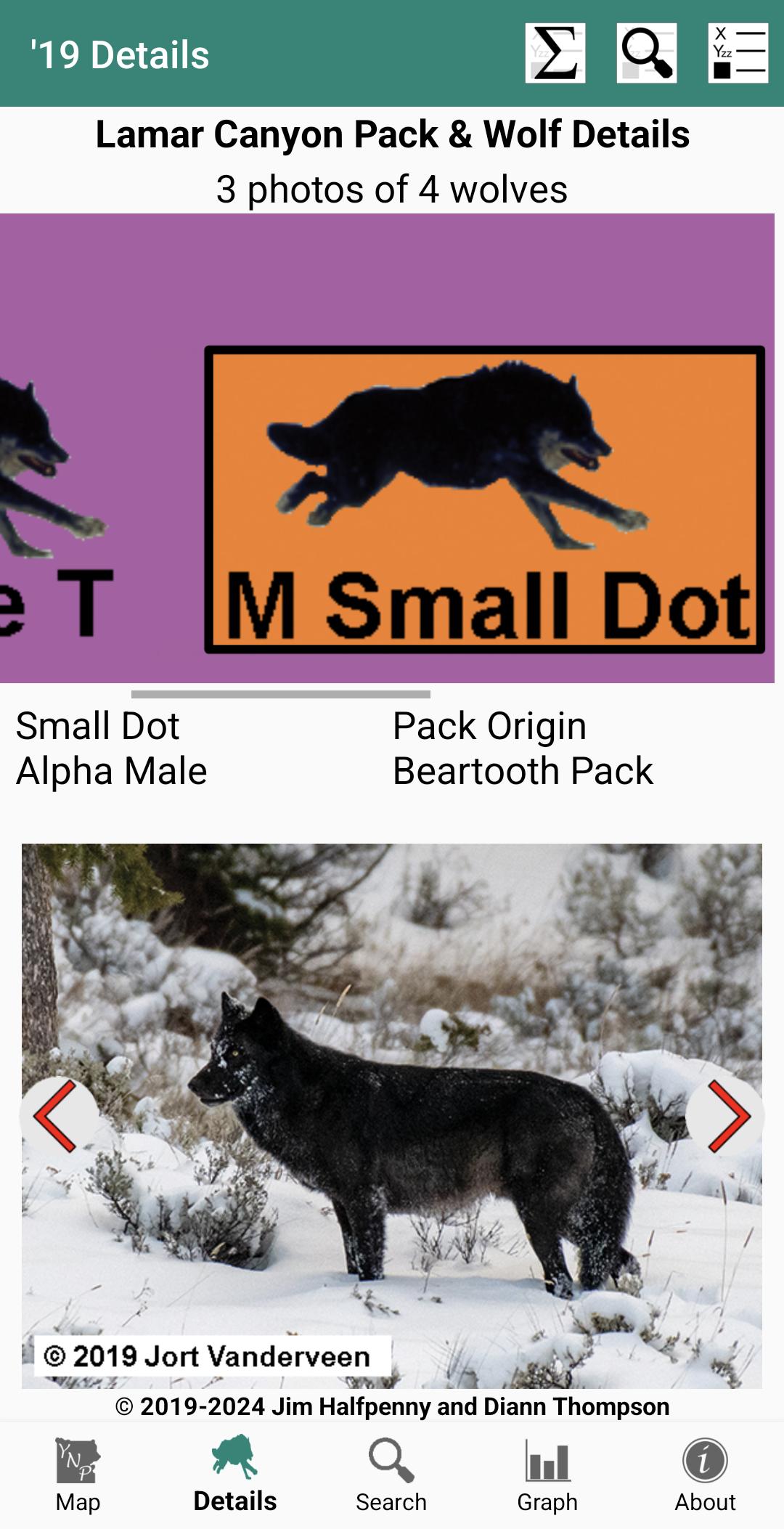The image size is (784, 1529).
Task: Show the next wolf photo
Action: (x=725, y=1116)
